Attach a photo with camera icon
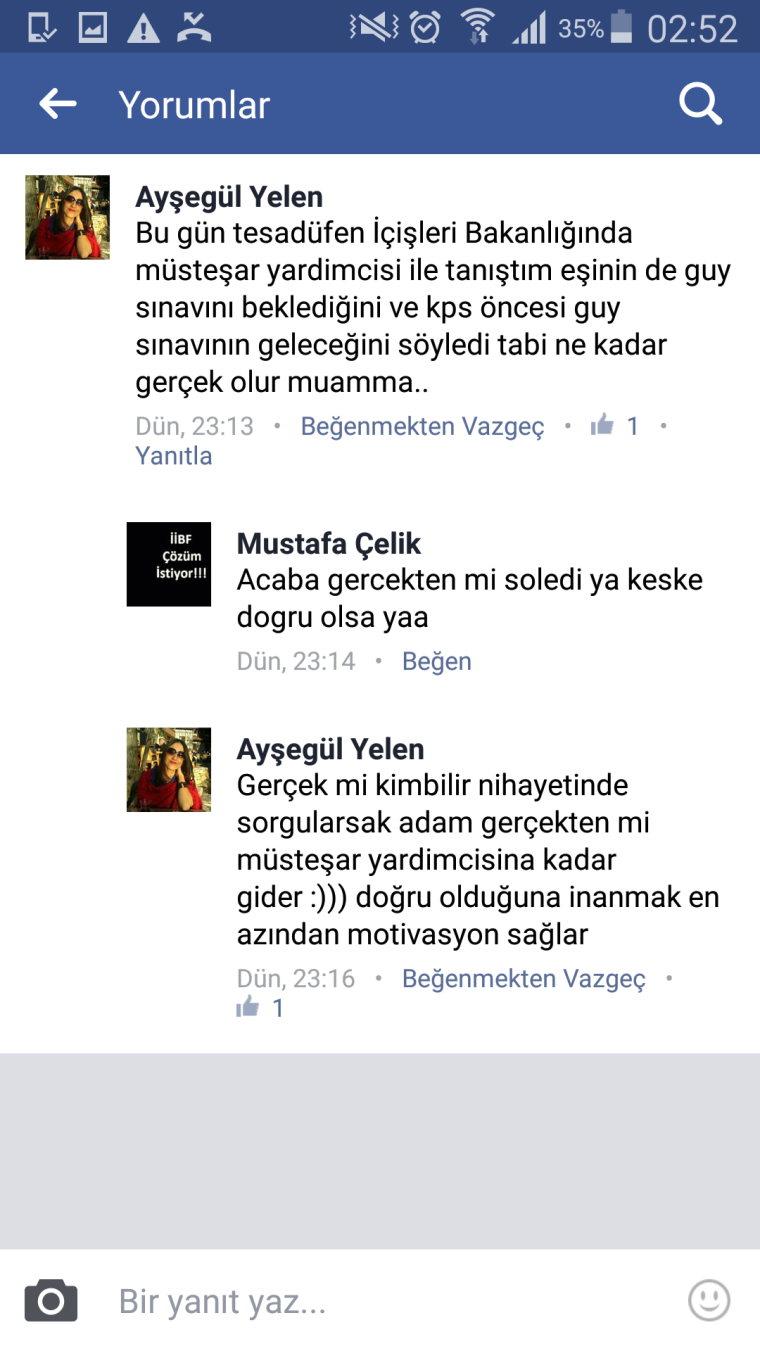The width and height of the screenshot is (760, 1351). 51,1301
